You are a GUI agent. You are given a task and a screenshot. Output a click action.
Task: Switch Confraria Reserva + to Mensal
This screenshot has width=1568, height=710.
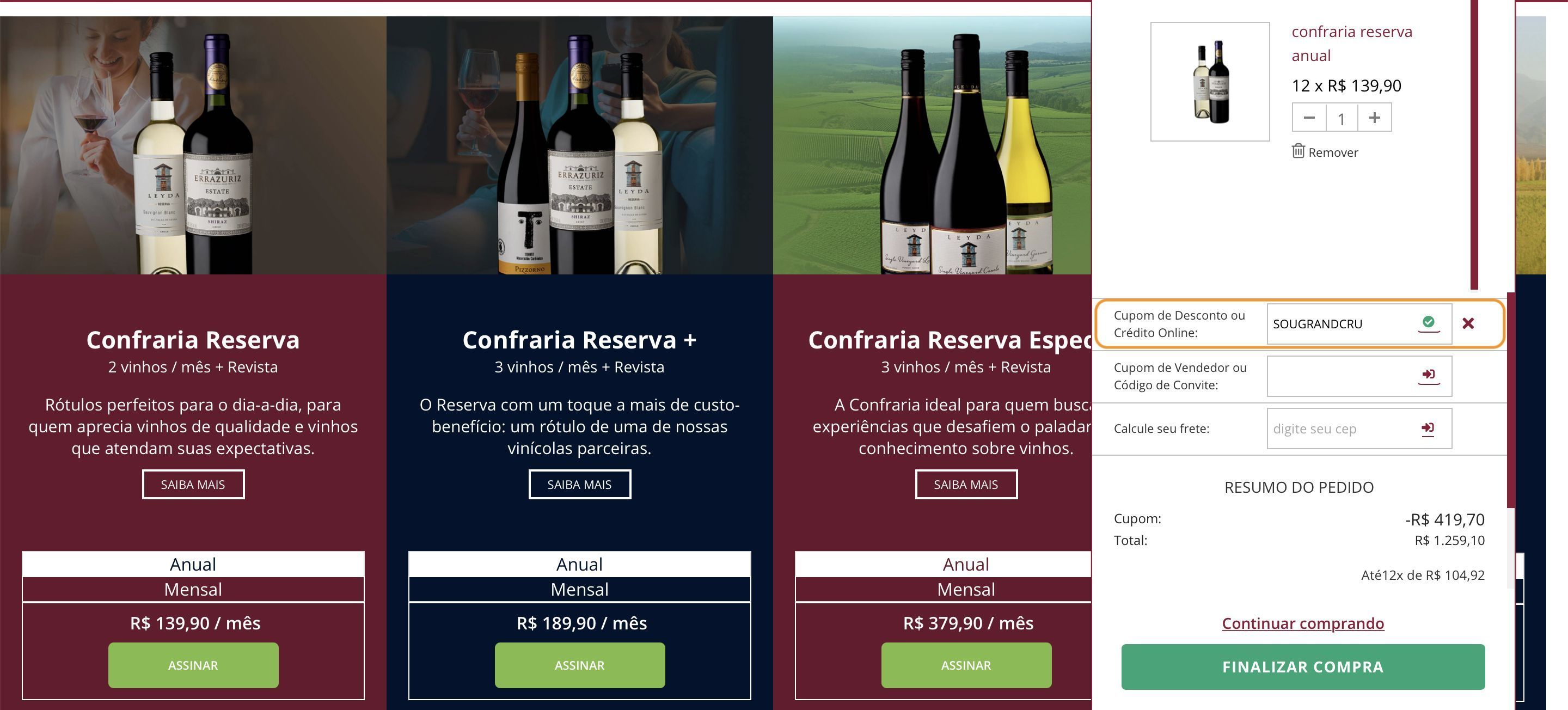click(x=579, y=590)
